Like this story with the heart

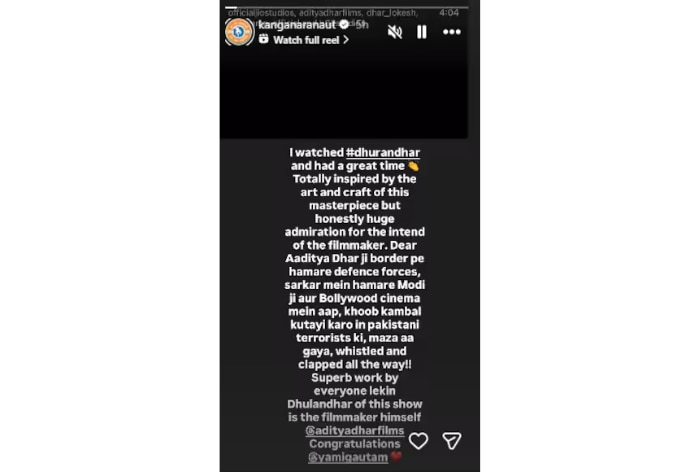coord(418,440)
